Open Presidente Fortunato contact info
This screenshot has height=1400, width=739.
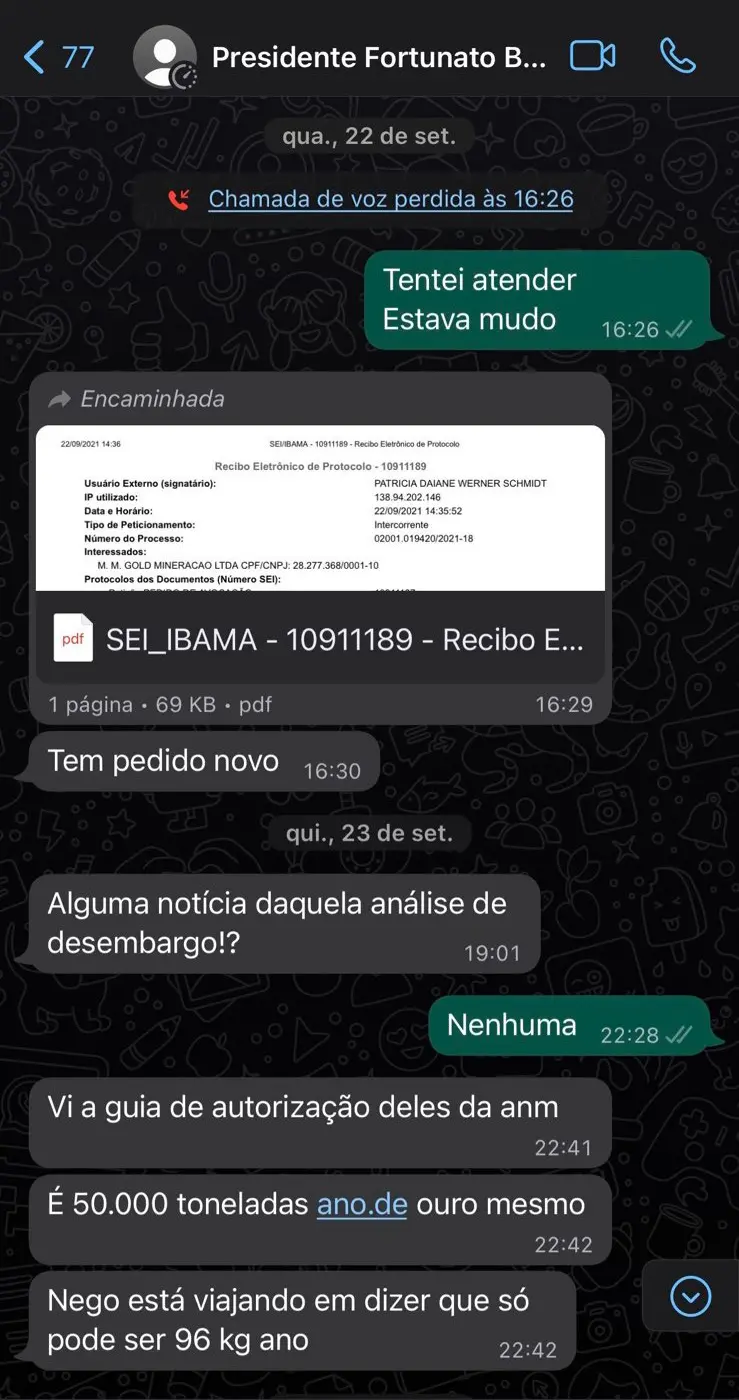(x=380, y=57)
